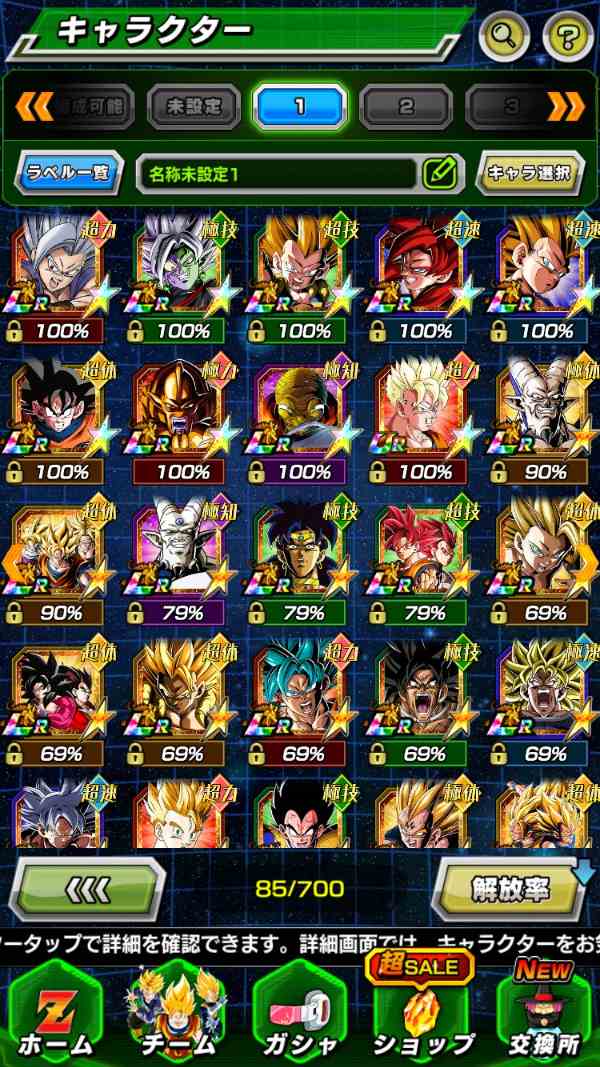
Task: Tap the キャラ選択 button
Action: pyautogui.click(x=529, y=173)
